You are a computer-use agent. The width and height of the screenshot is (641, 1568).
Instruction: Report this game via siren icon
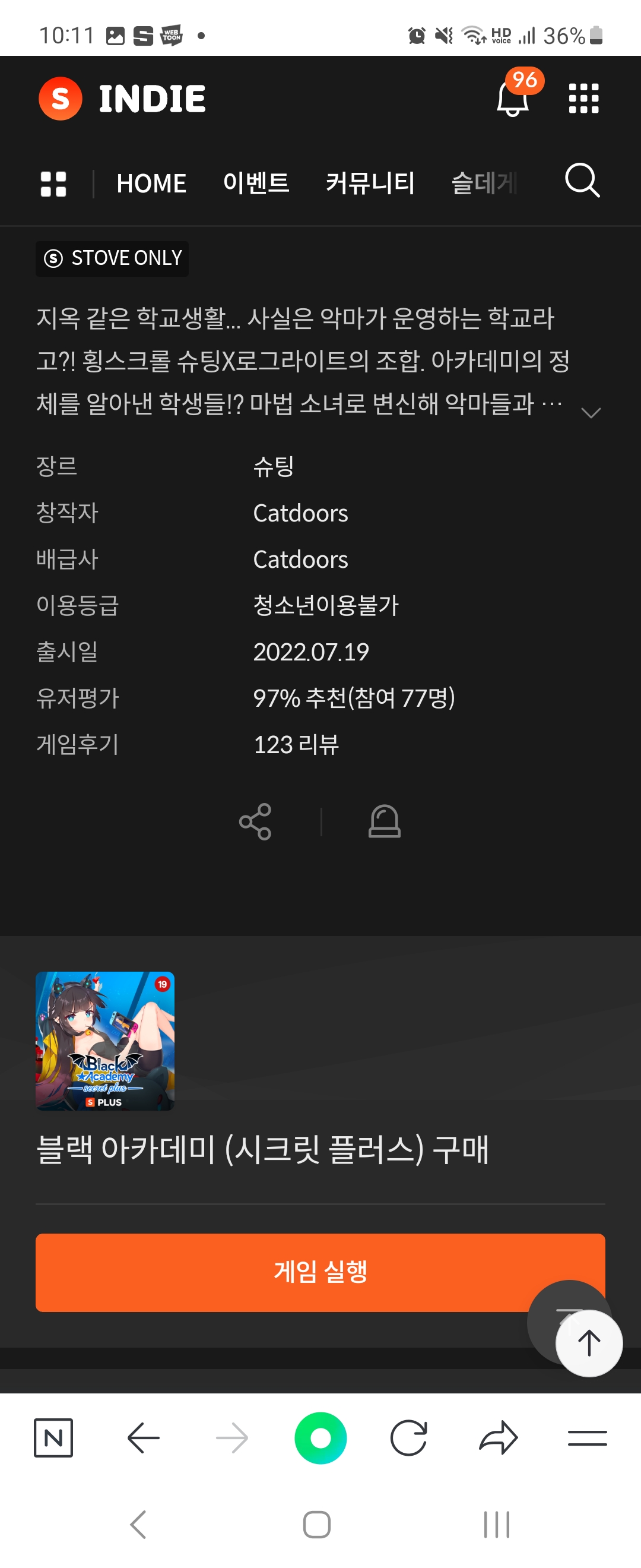(385, 822)
